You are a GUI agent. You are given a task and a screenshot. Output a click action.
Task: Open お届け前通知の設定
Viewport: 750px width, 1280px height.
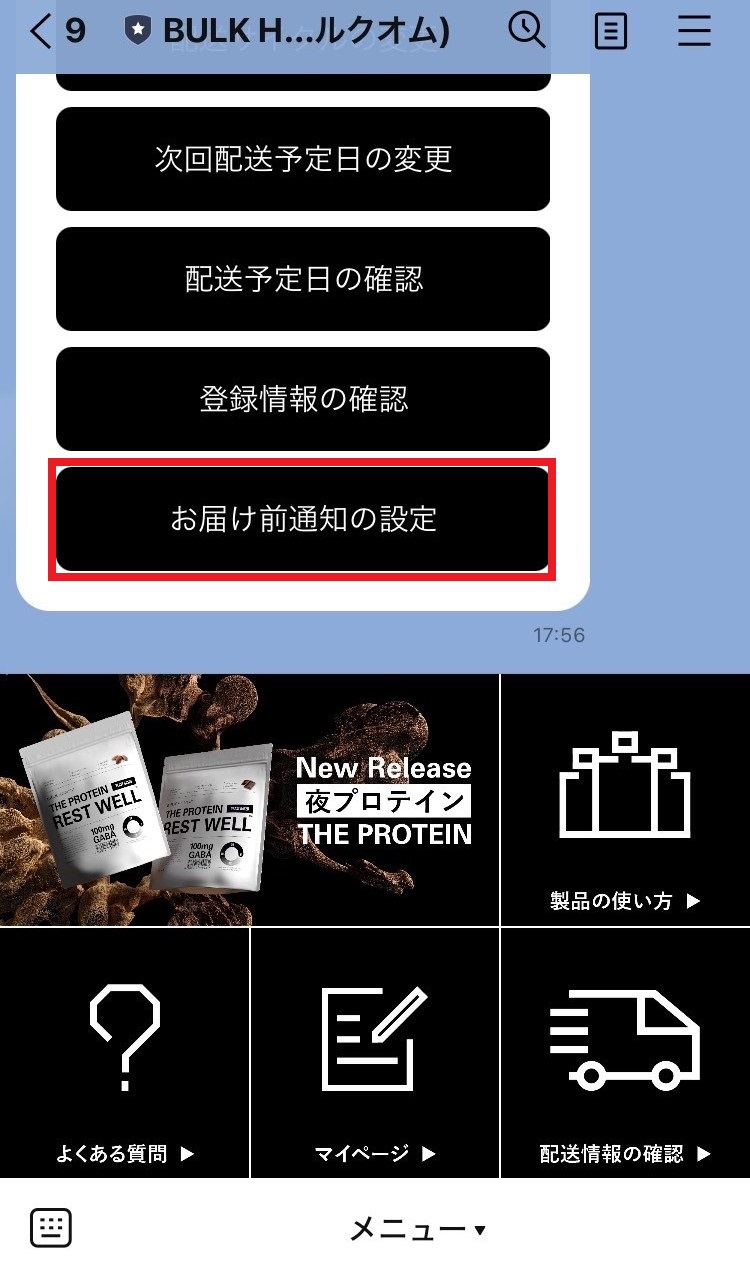pos(303,519)
